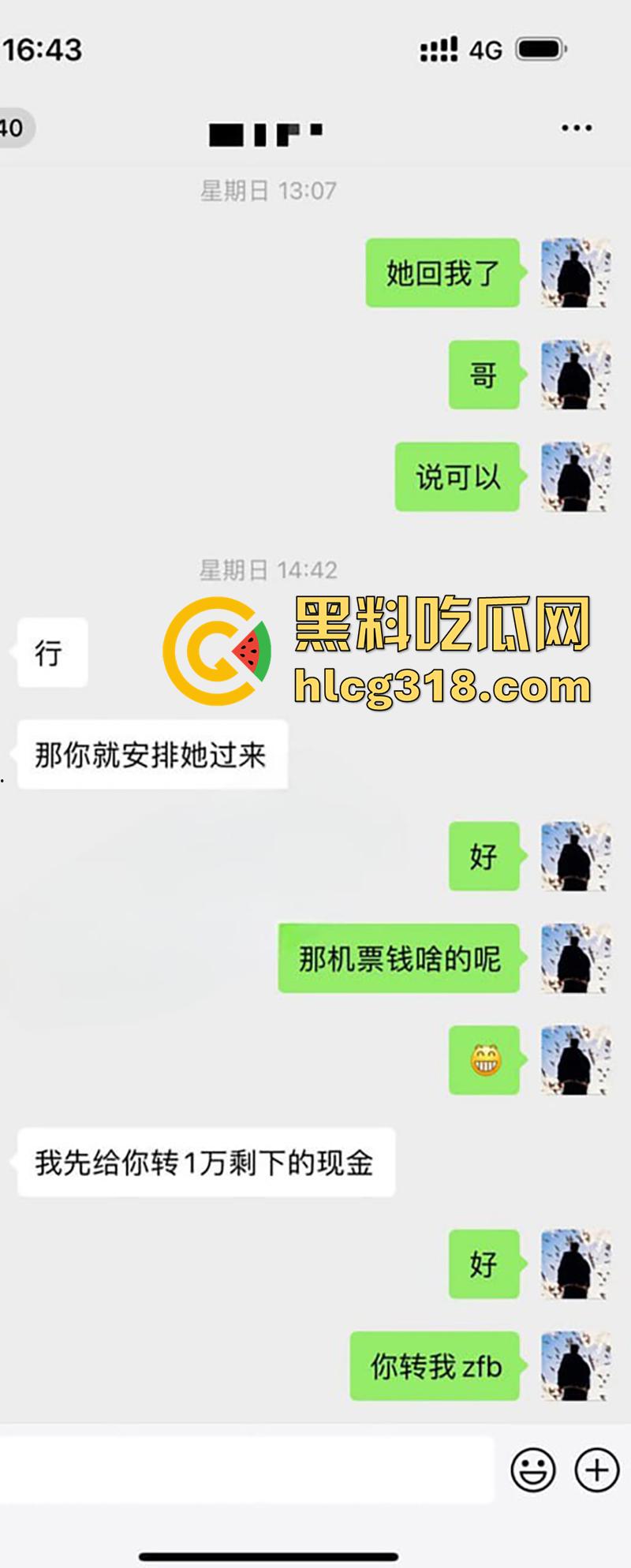The height and width of the screenshot is (1568, 631).
Task: Tap the back button showing 40 unread
Action: (14, 126)
